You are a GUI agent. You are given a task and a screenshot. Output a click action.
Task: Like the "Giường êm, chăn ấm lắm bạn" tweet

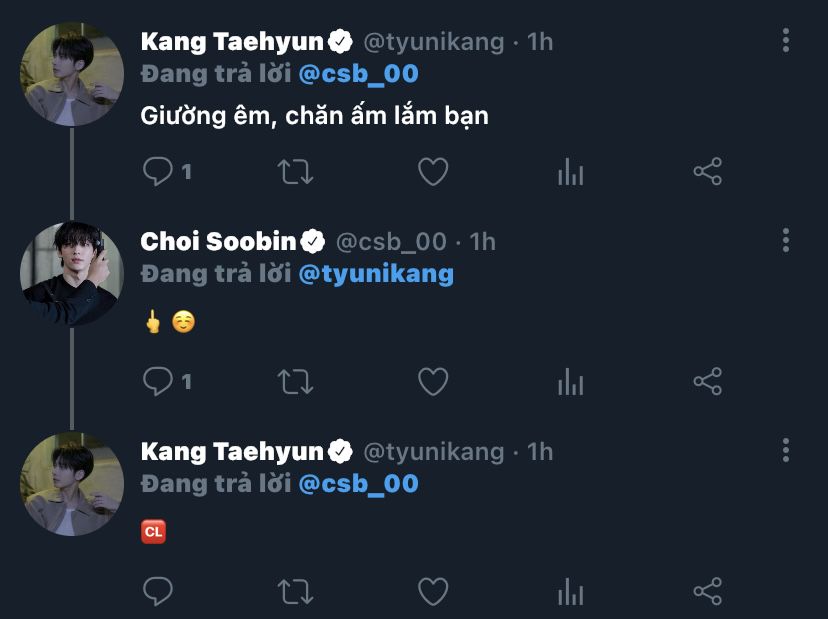click(432, 172)
